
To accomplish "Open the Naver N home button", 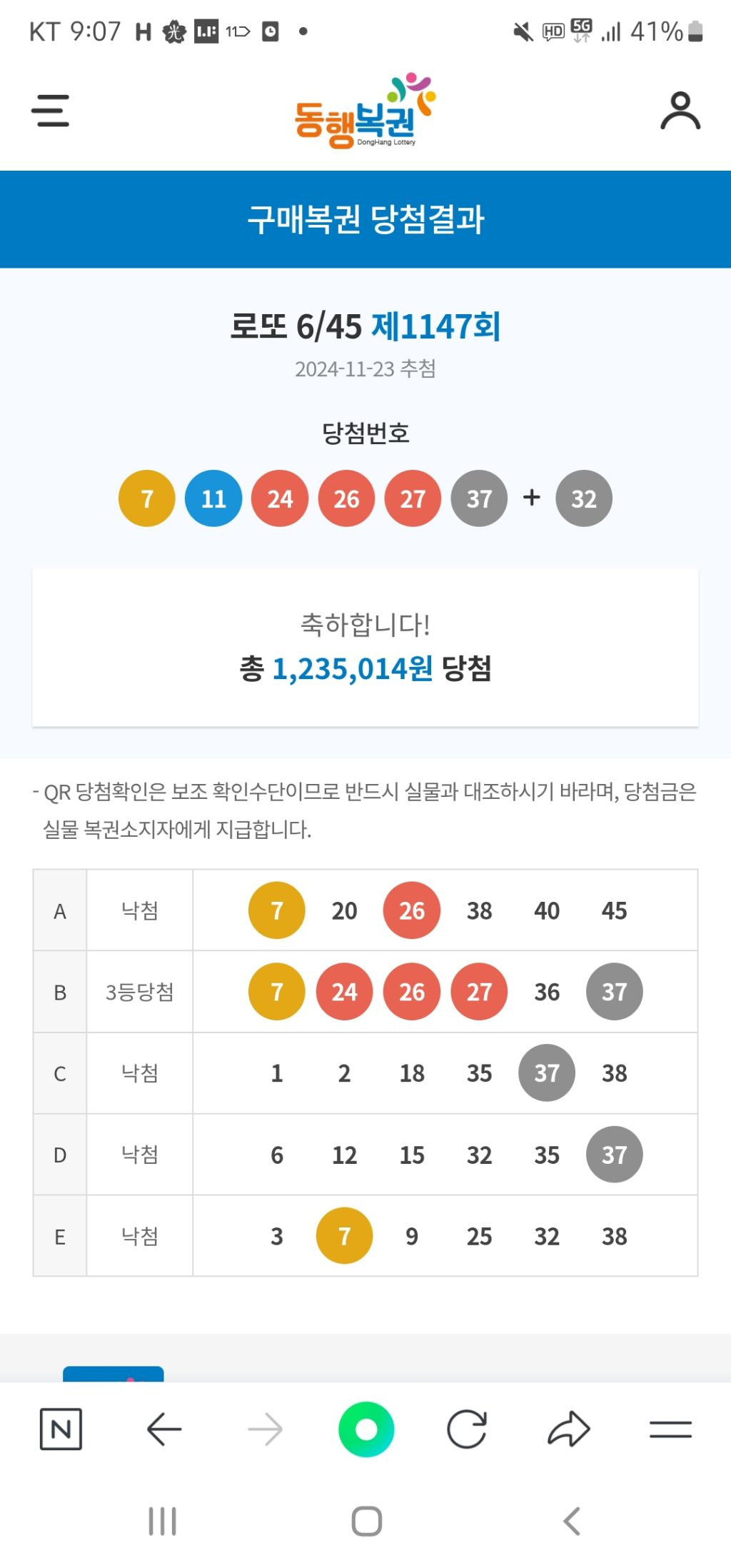I will (x=61, y=1429).
